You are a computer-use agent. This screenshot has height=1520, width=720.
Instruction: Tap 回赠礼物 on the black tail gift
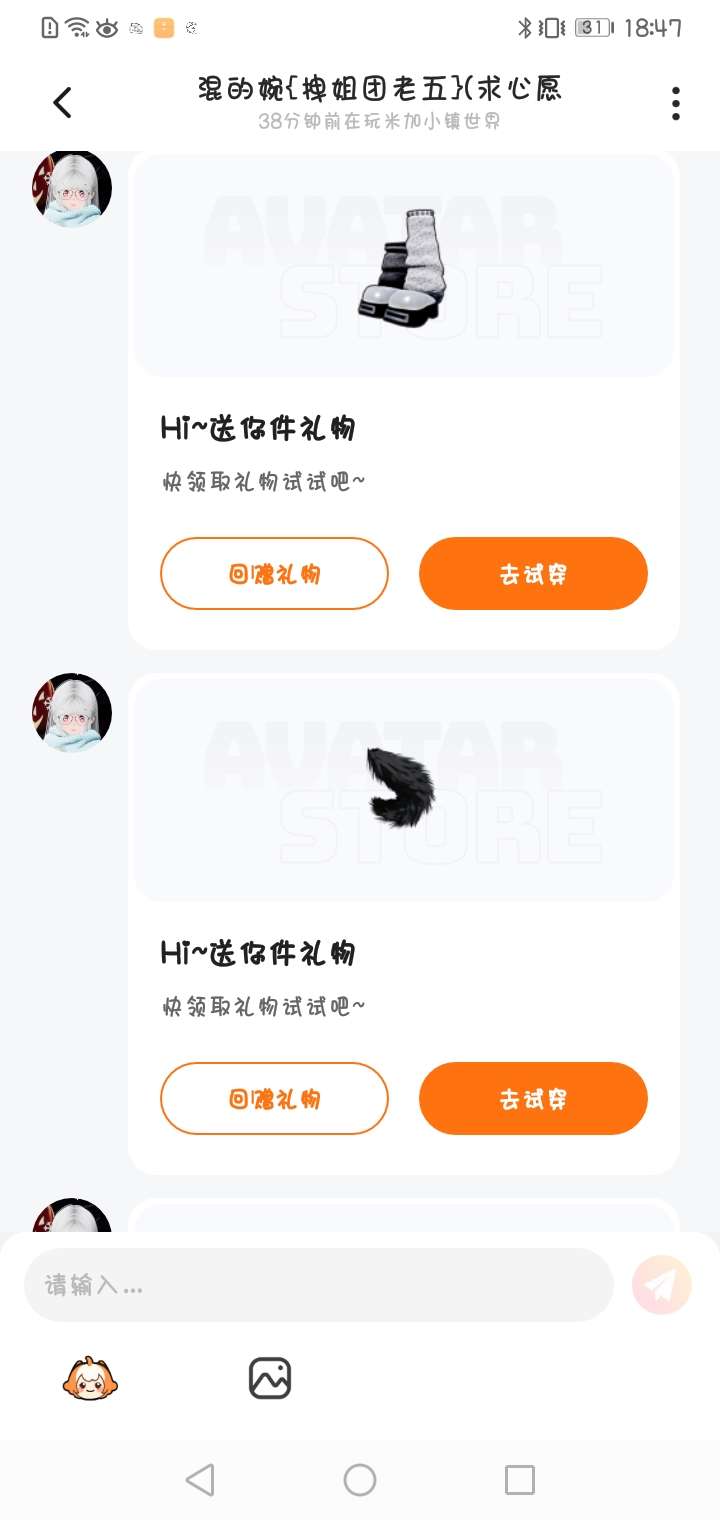(x=274, y=1098)
